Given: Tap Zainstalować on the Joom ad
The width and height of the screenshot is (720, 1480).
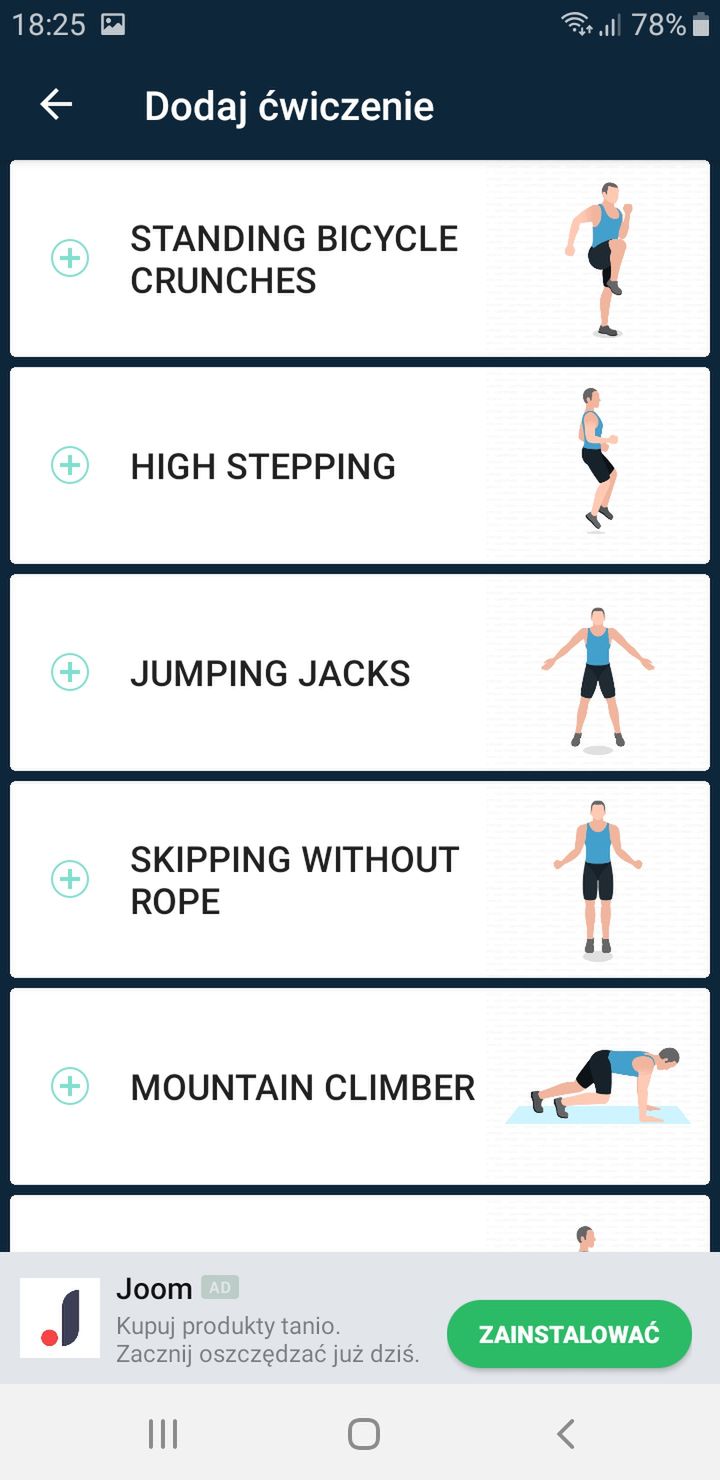Looking at the screenshot, I should point(569,1334).
